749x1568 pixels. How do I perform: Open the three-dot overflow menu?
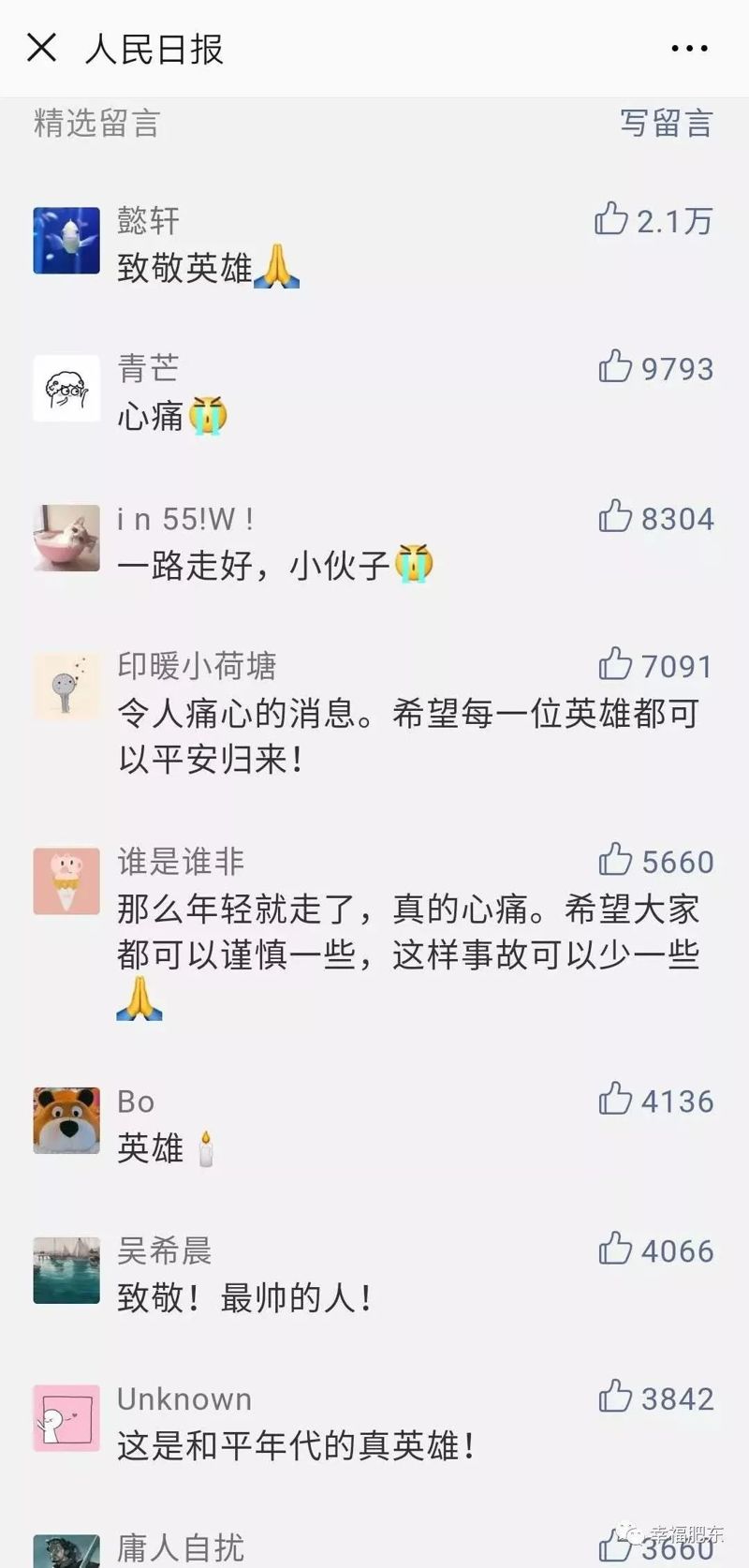pos(689,49)
